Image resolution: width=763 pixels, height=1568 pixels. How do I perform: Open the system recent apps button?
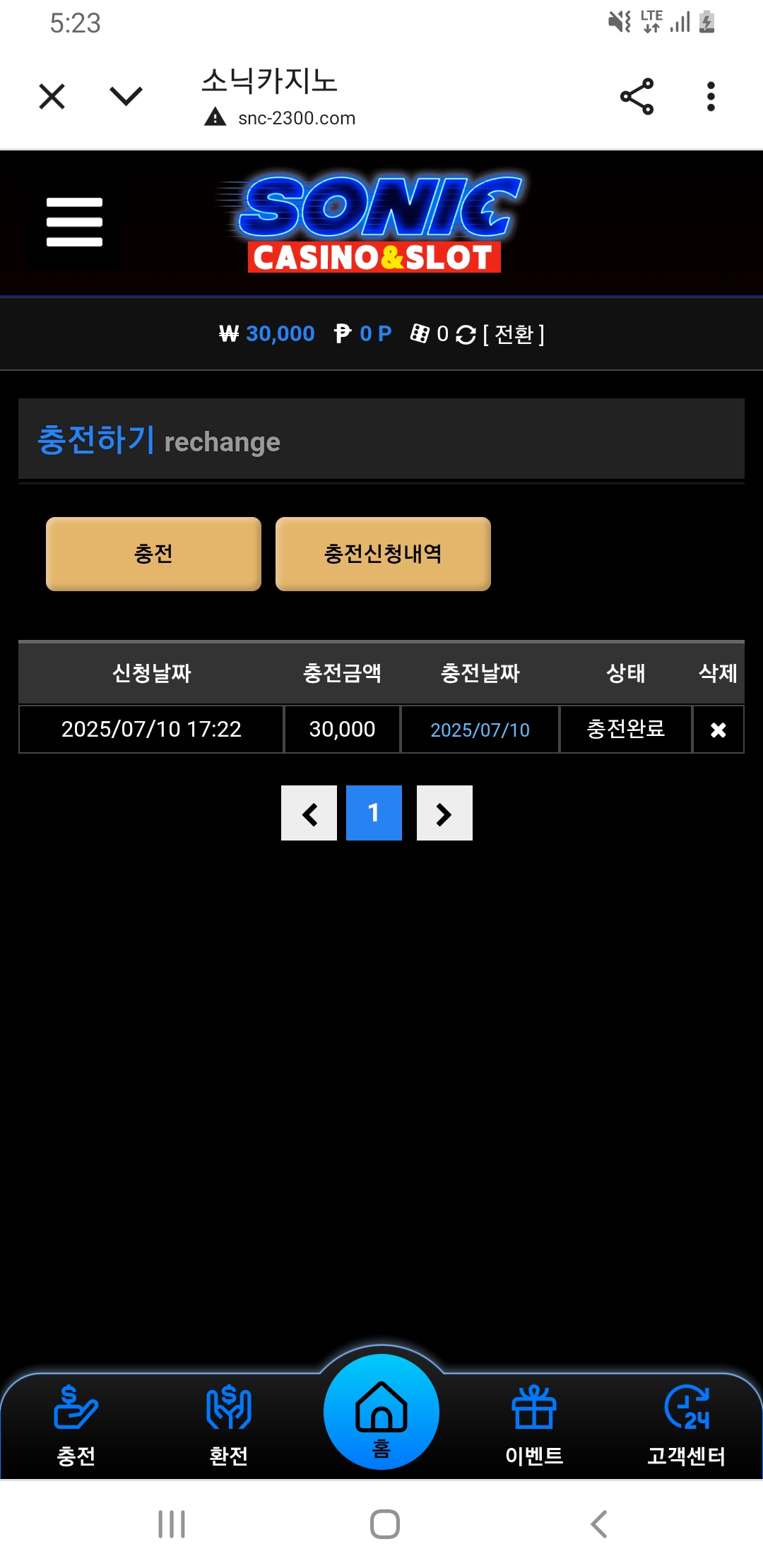coord(172,1524)
